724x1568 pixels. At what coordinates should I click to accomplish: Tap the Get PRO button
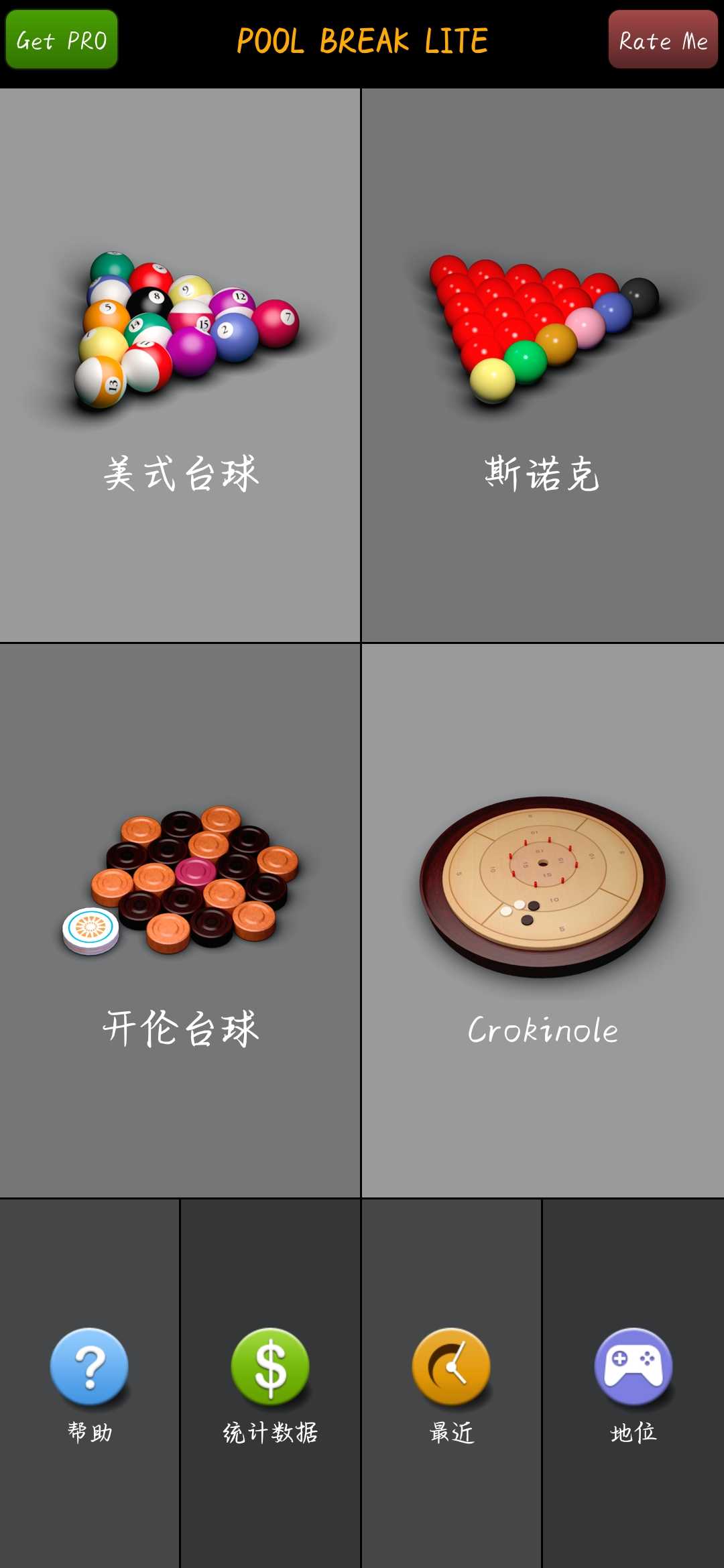[62, 40]
